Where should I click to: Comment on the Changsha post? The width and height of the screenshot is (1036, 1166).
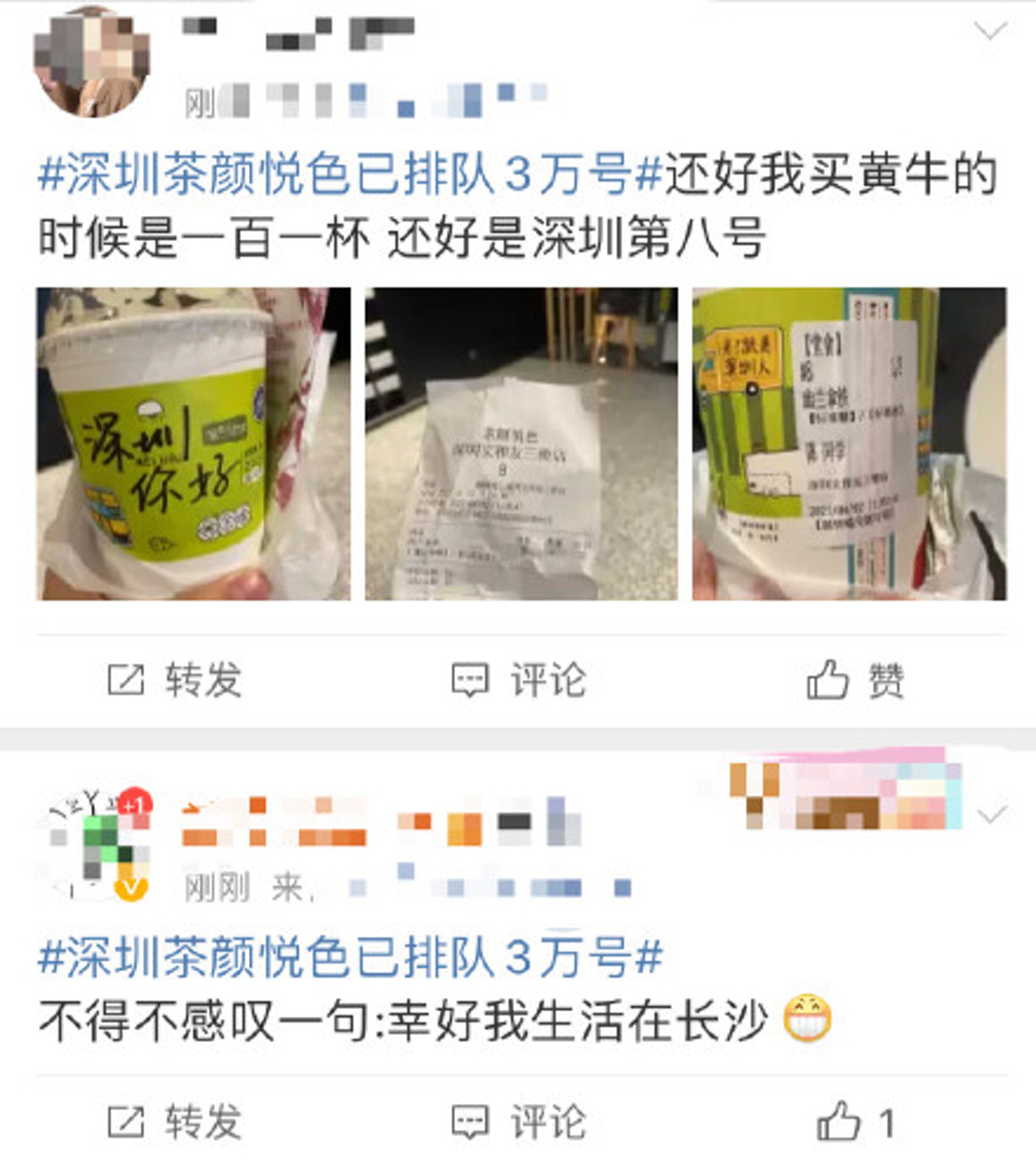point(519,1122)
